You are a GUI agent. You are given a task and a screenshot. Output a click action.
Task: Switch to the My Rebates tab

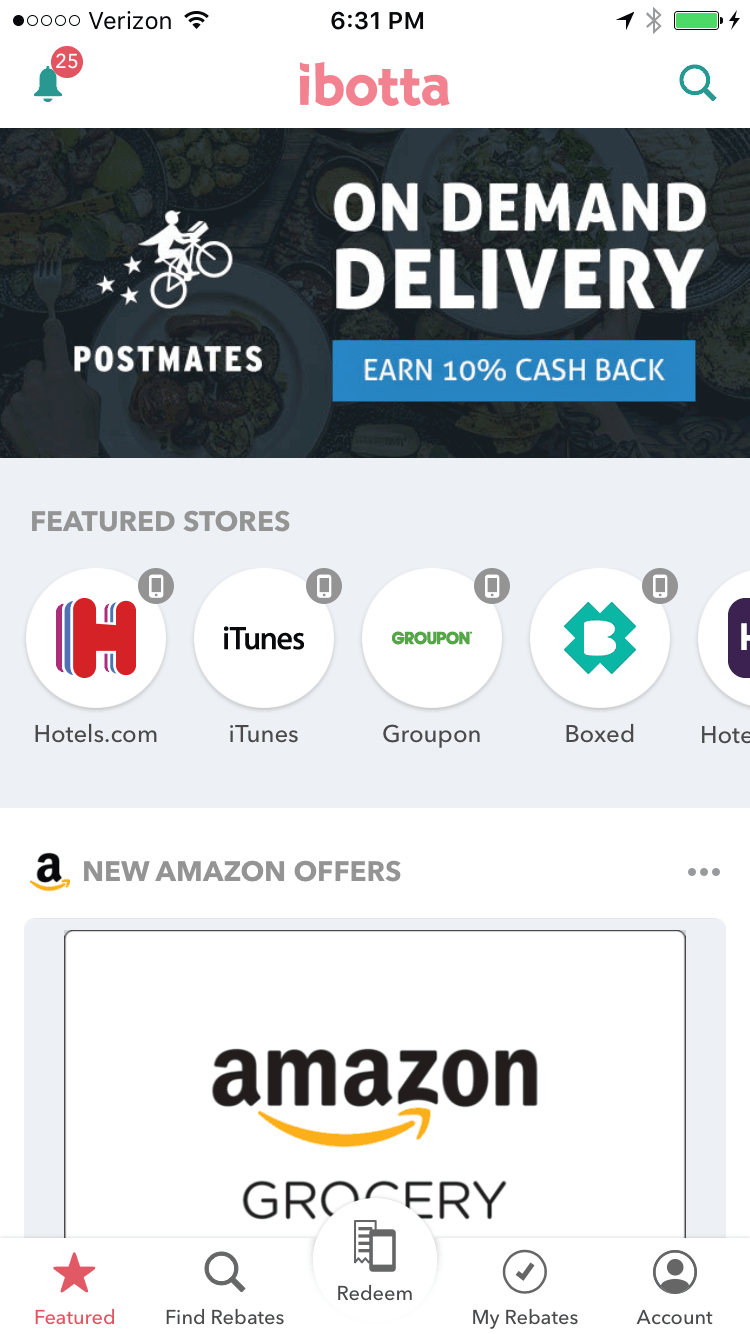[x=525, y=1290]
